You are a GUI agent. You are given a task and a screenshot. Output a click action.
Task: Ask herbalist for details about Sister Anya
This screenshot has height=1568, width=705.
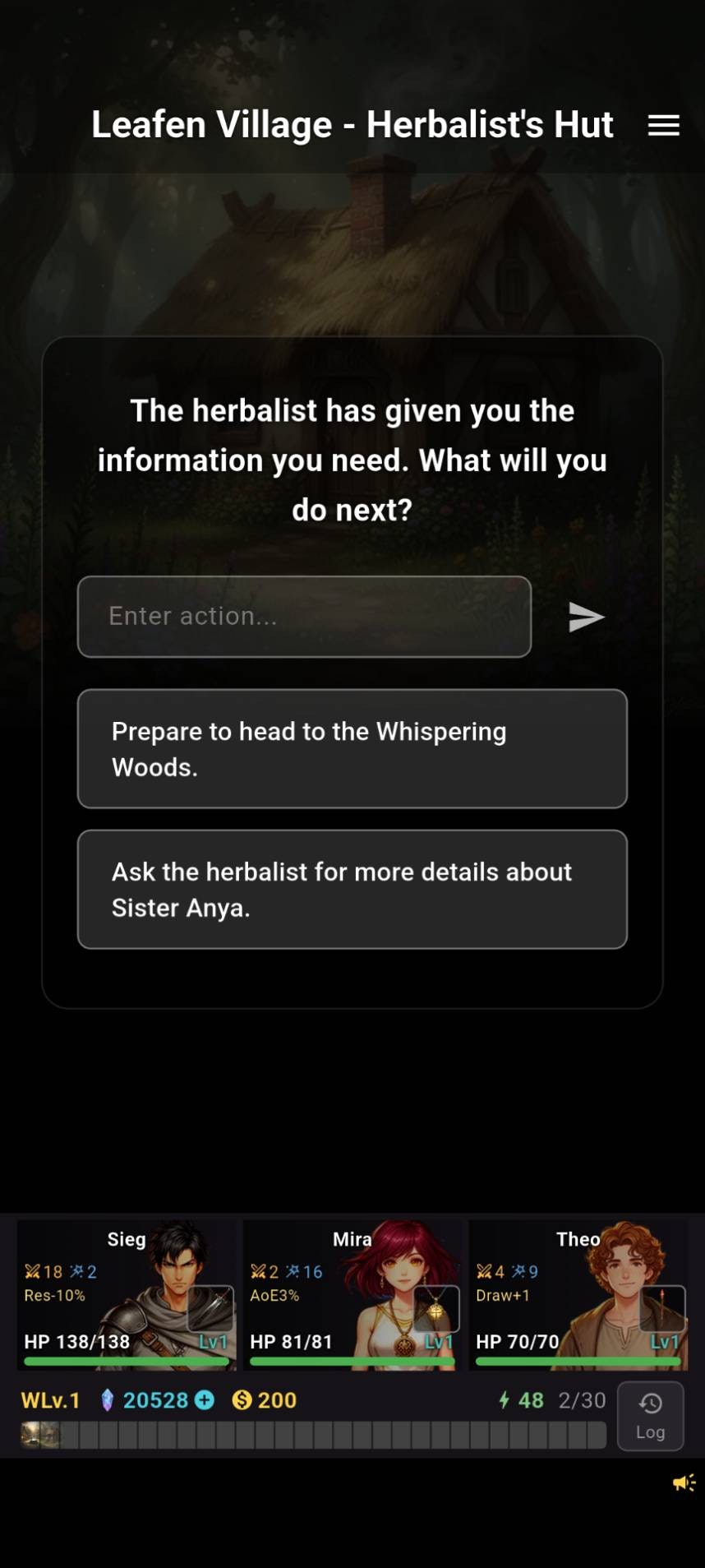click(x=352, y=889)
